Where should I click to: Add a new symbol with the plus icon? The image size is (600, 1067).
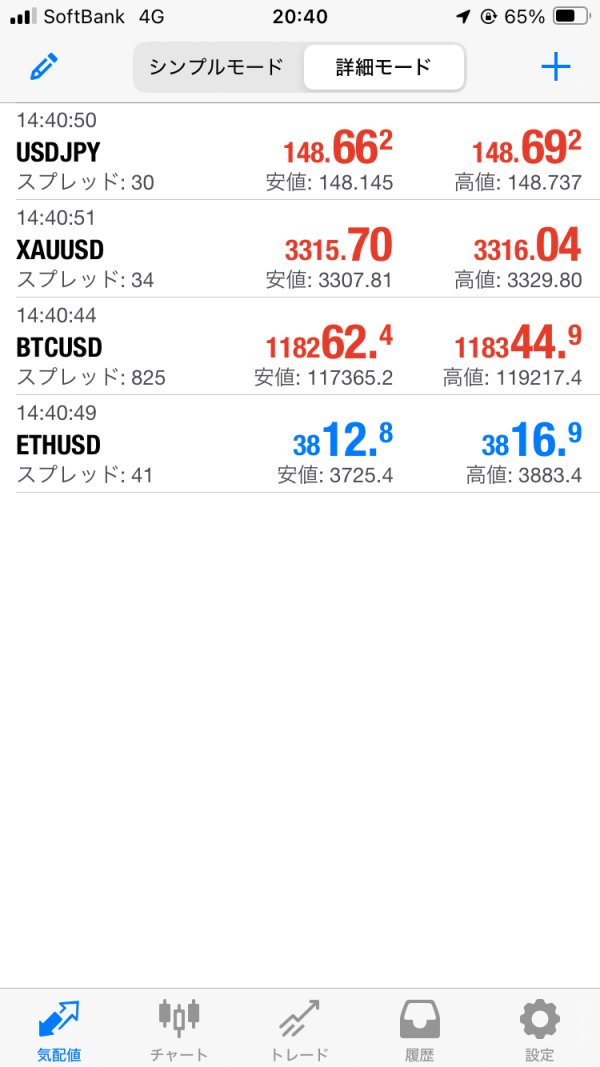tap(555, 67)
